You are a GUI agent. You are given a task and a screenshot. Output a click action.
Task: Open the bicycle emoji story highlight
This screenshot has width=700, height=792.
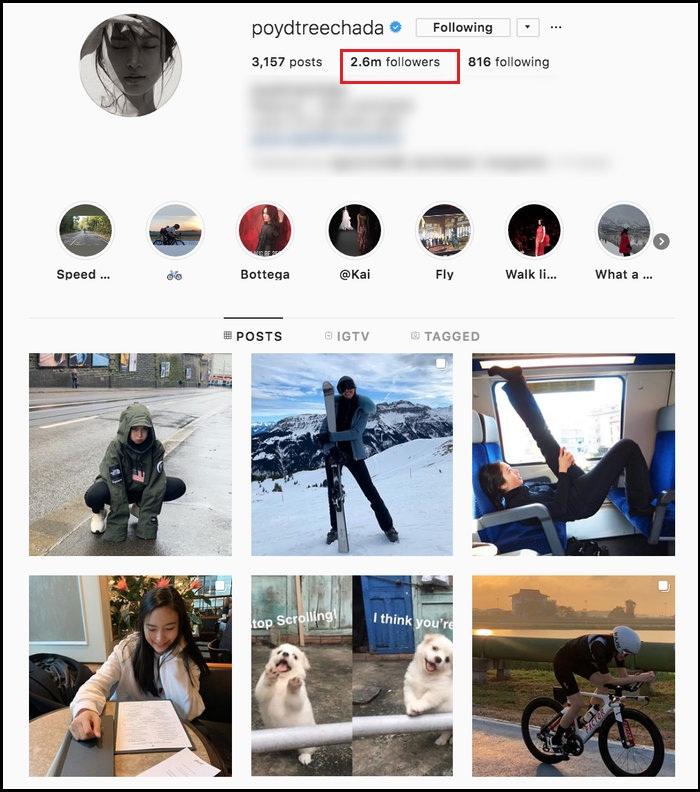coord(175,231)
